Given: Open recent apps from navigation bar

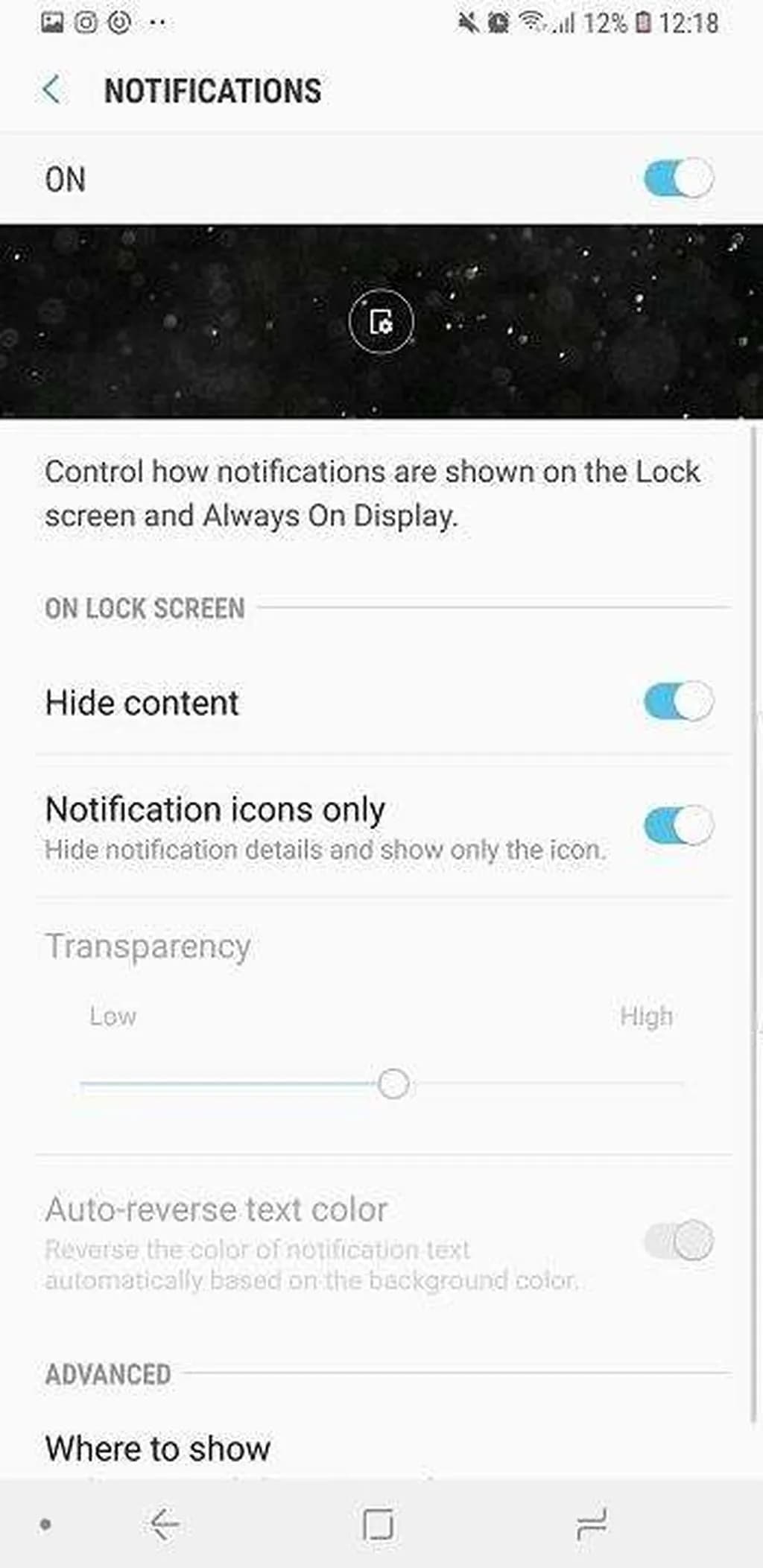Looking at the screenshot, I should pyautogui.click(x=592, y=1525).
